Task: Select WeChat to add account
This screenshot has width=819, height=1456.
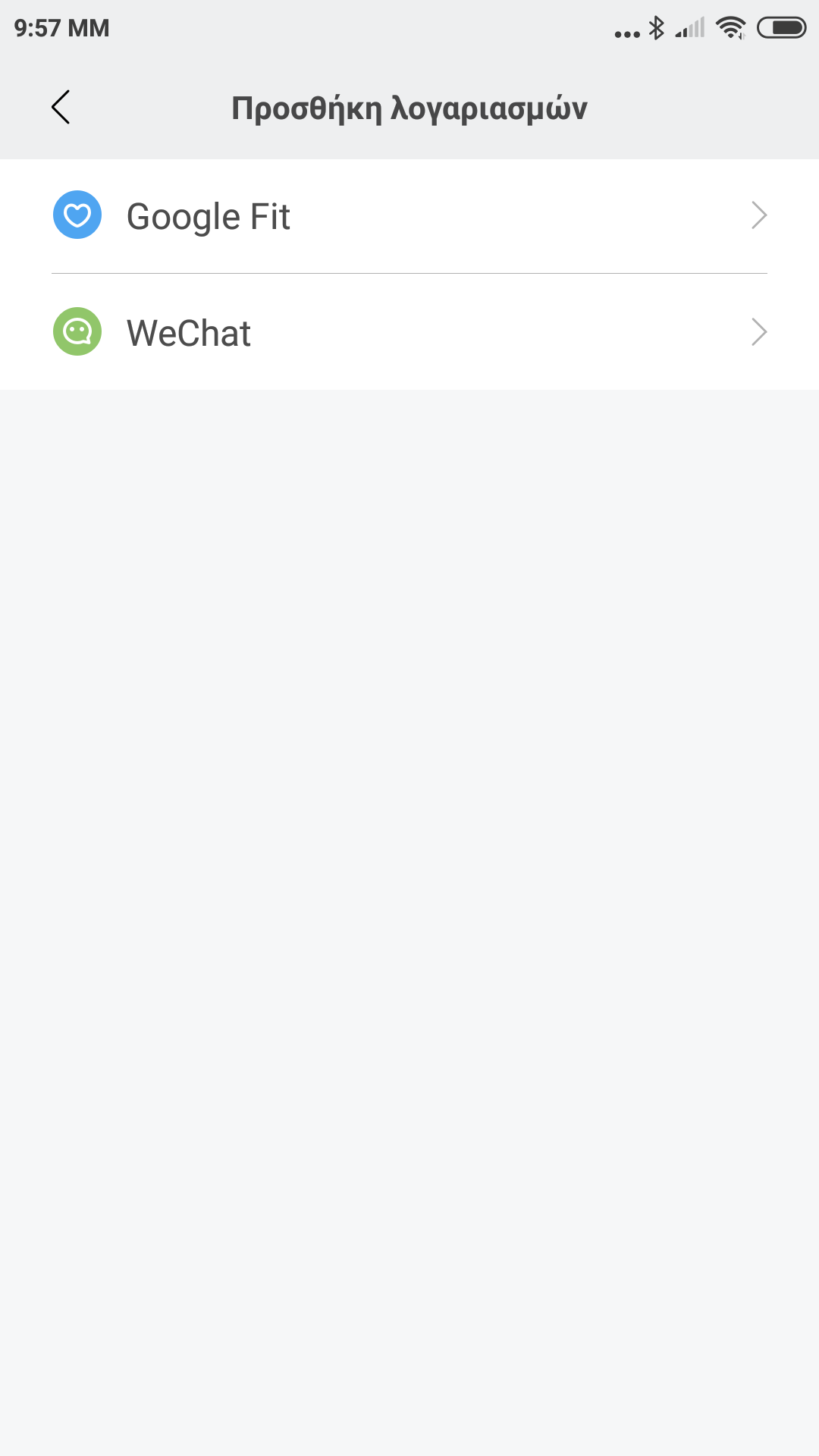Action: pos(409,332)
